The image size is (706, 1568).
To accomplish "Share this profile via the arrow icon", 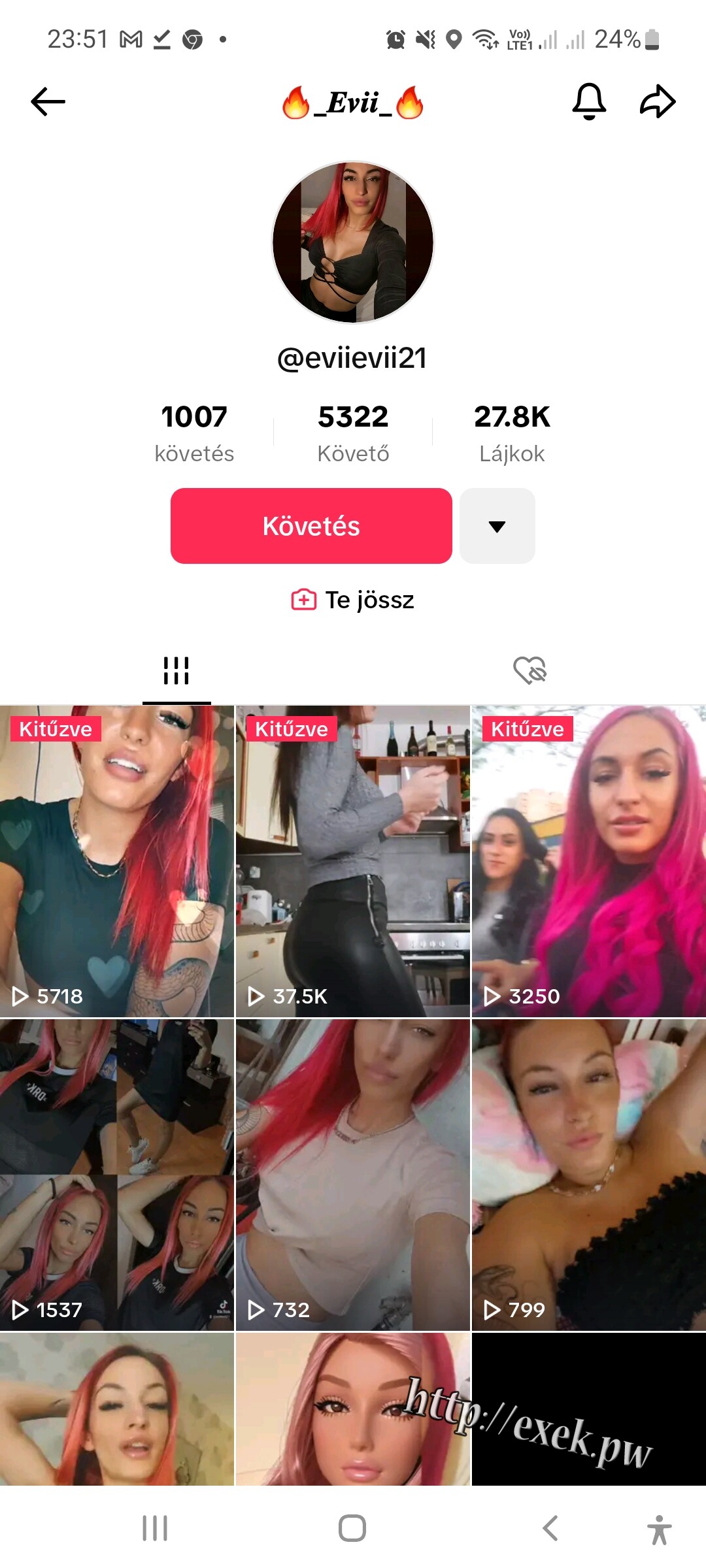I will (x=658, y=102).
